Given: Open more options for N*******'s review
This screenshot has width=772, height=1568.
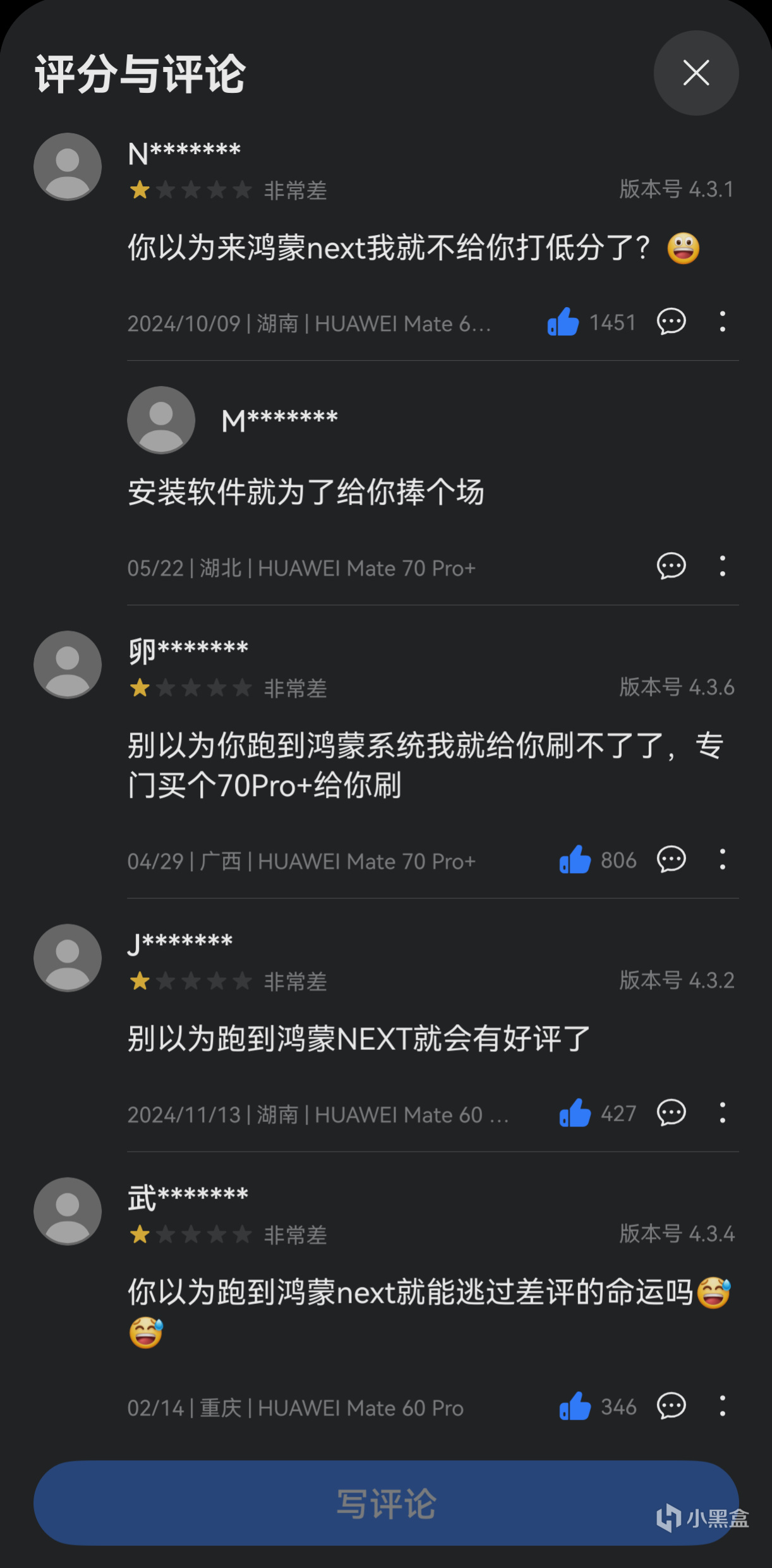Looking at the screenshot, I should [722, 322].
